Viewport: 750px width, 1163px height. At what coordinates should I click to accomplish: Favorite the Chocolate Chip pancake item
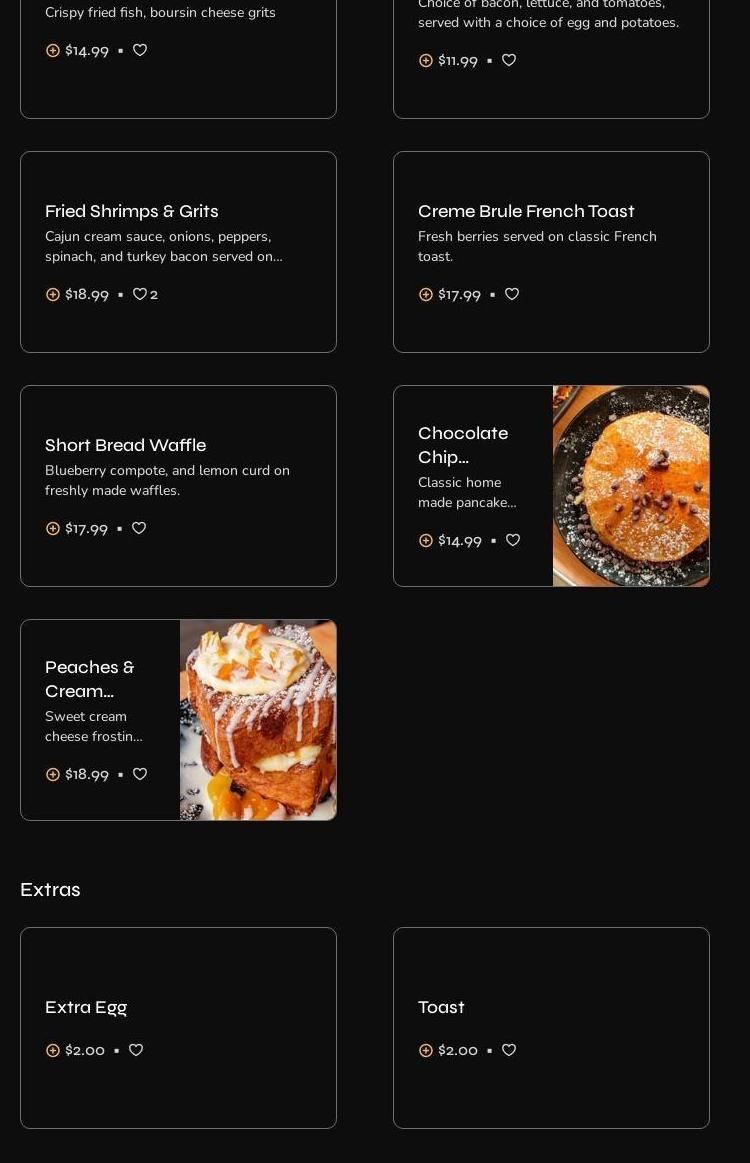tap(513, 540)
